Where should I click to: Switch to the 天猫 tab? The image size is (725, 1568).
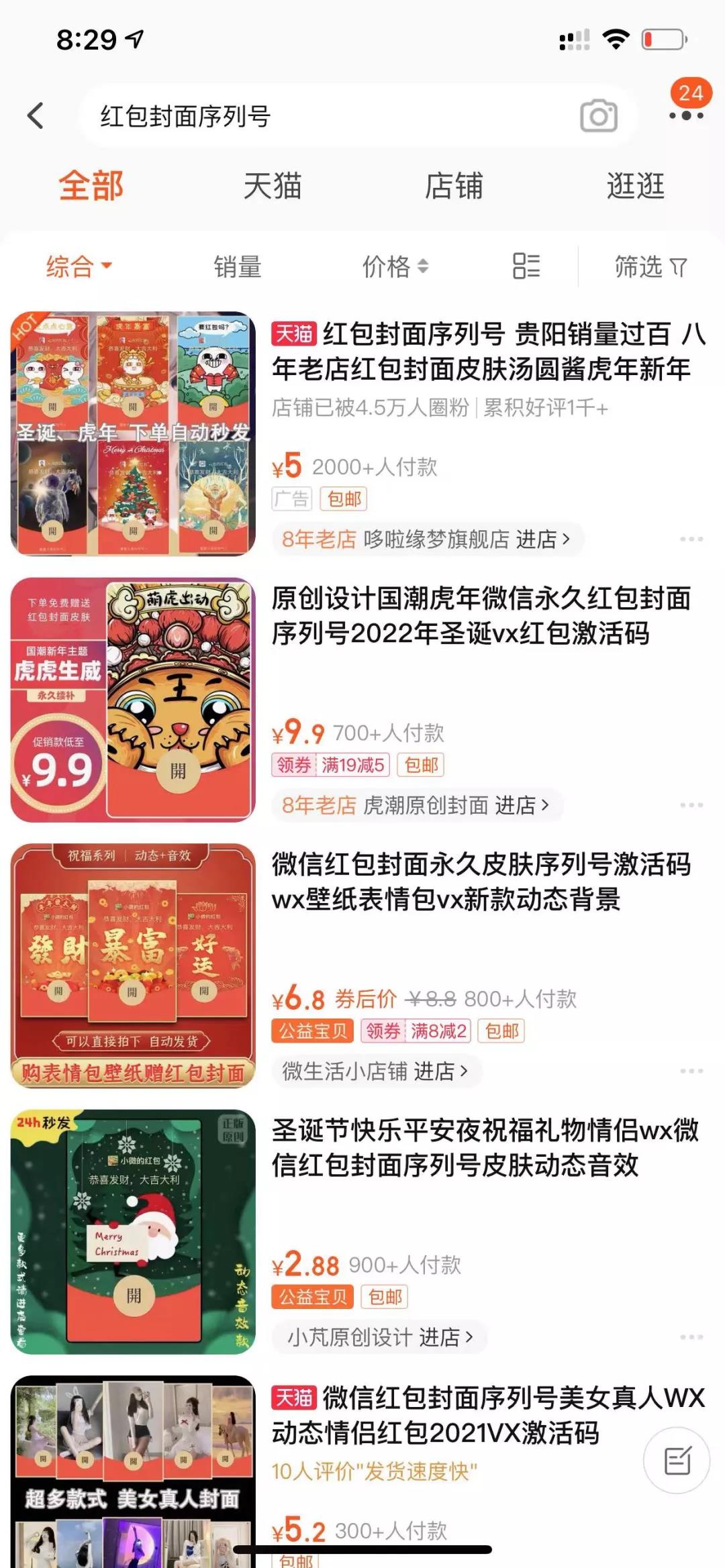coord(272,186)
